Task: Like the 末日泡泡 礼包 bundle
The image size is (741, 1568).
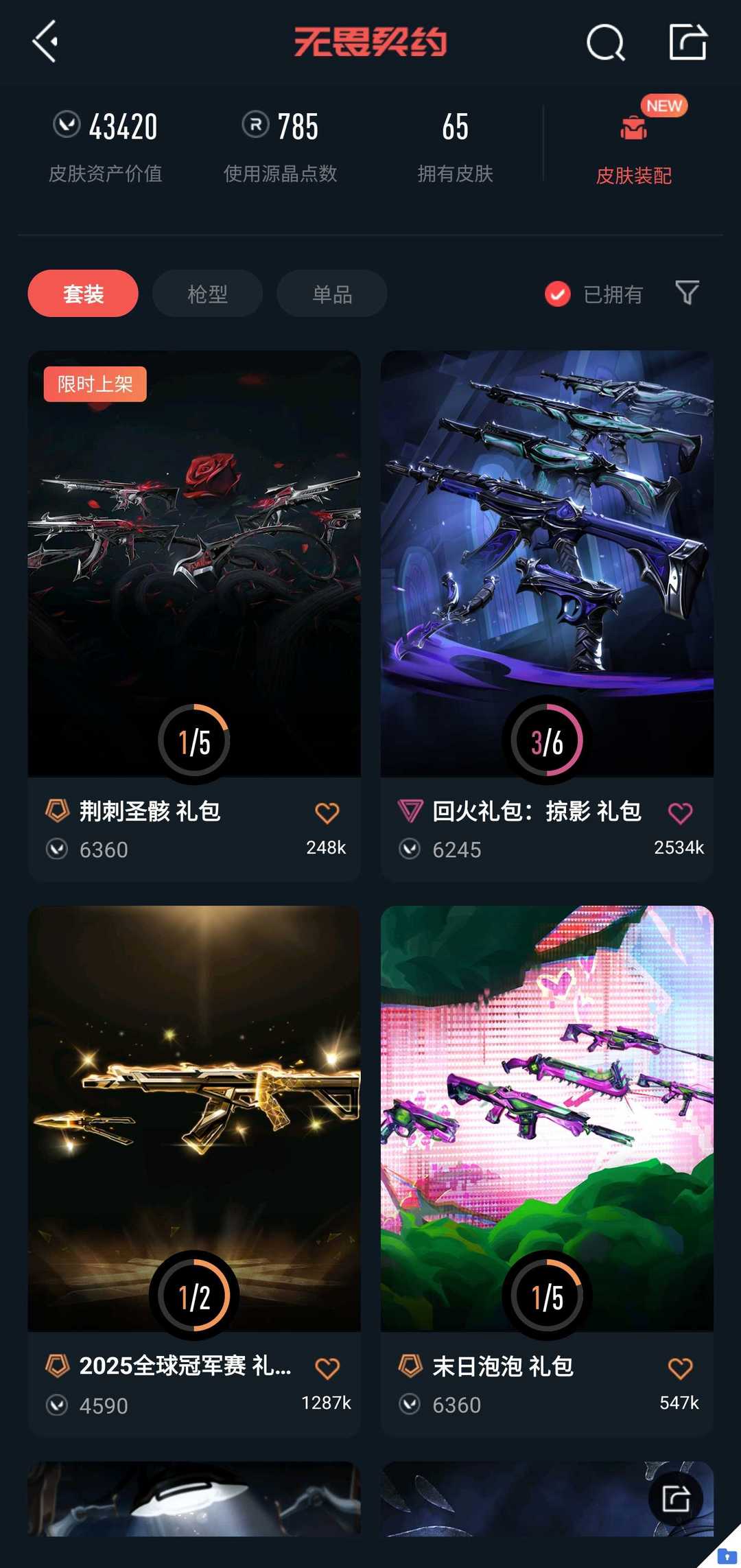Action: pos(680,1368)
